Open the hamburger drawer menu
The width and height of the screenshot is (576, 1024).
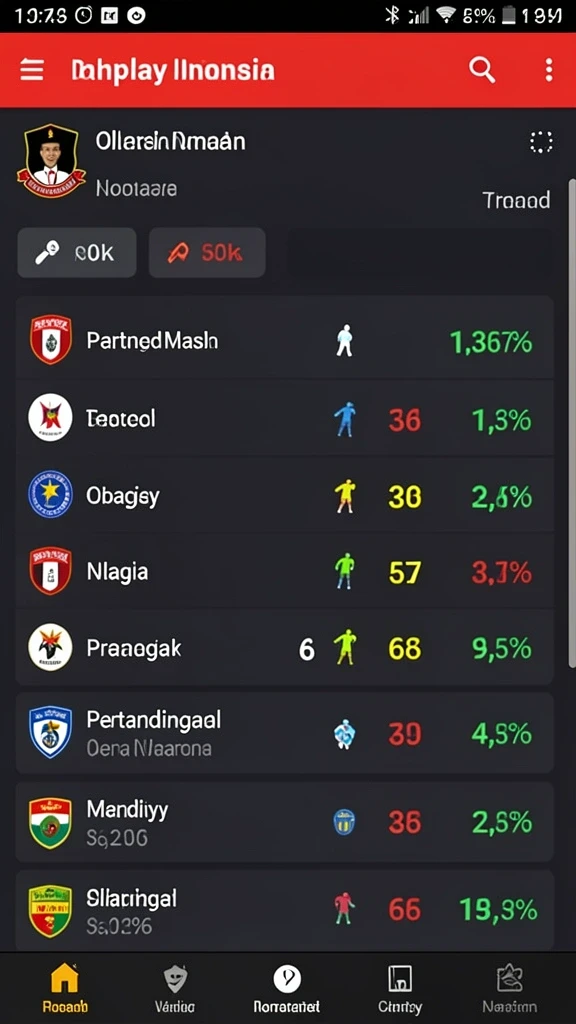coord(31,69)
